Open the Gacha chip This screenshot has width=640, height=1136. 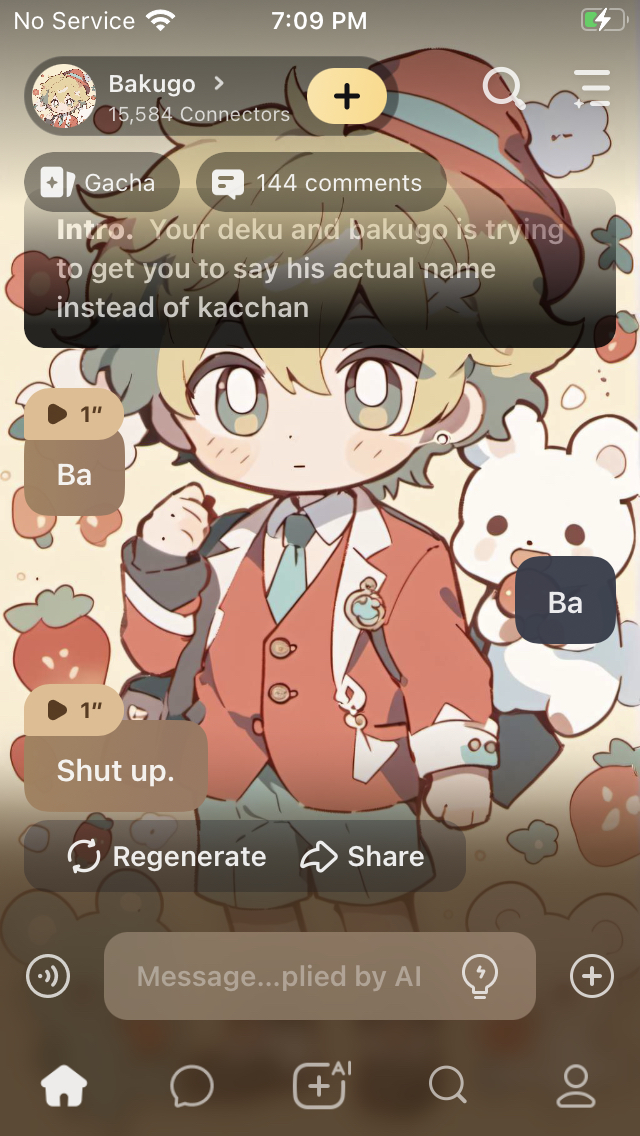click(101, 183)
